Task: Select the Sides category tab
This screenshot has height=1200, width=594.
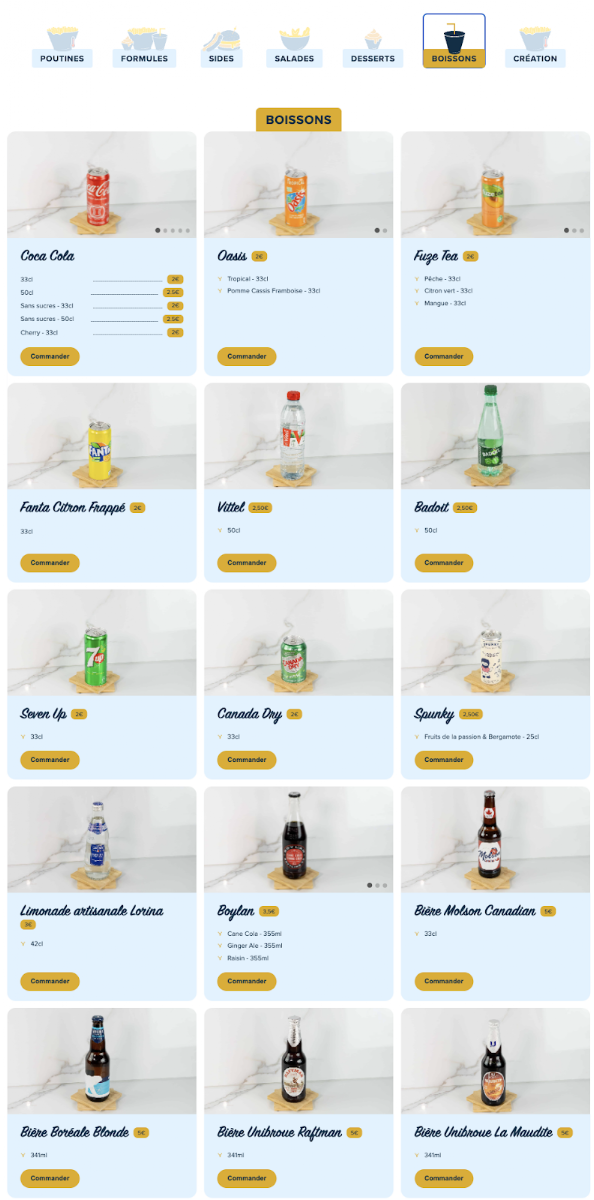Action: tap(221, 47)
